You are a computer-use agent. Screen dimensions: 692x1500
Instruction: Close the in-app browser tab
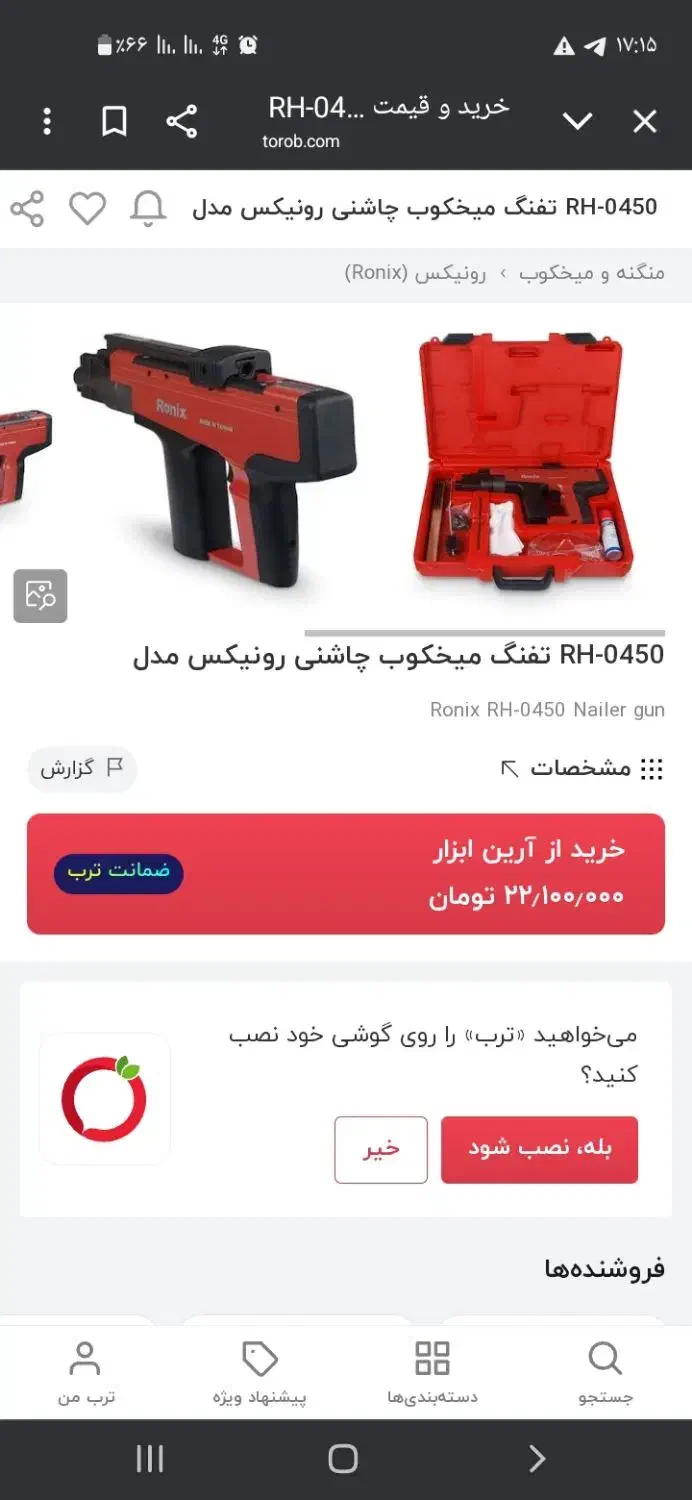click(x=645, y=122)
